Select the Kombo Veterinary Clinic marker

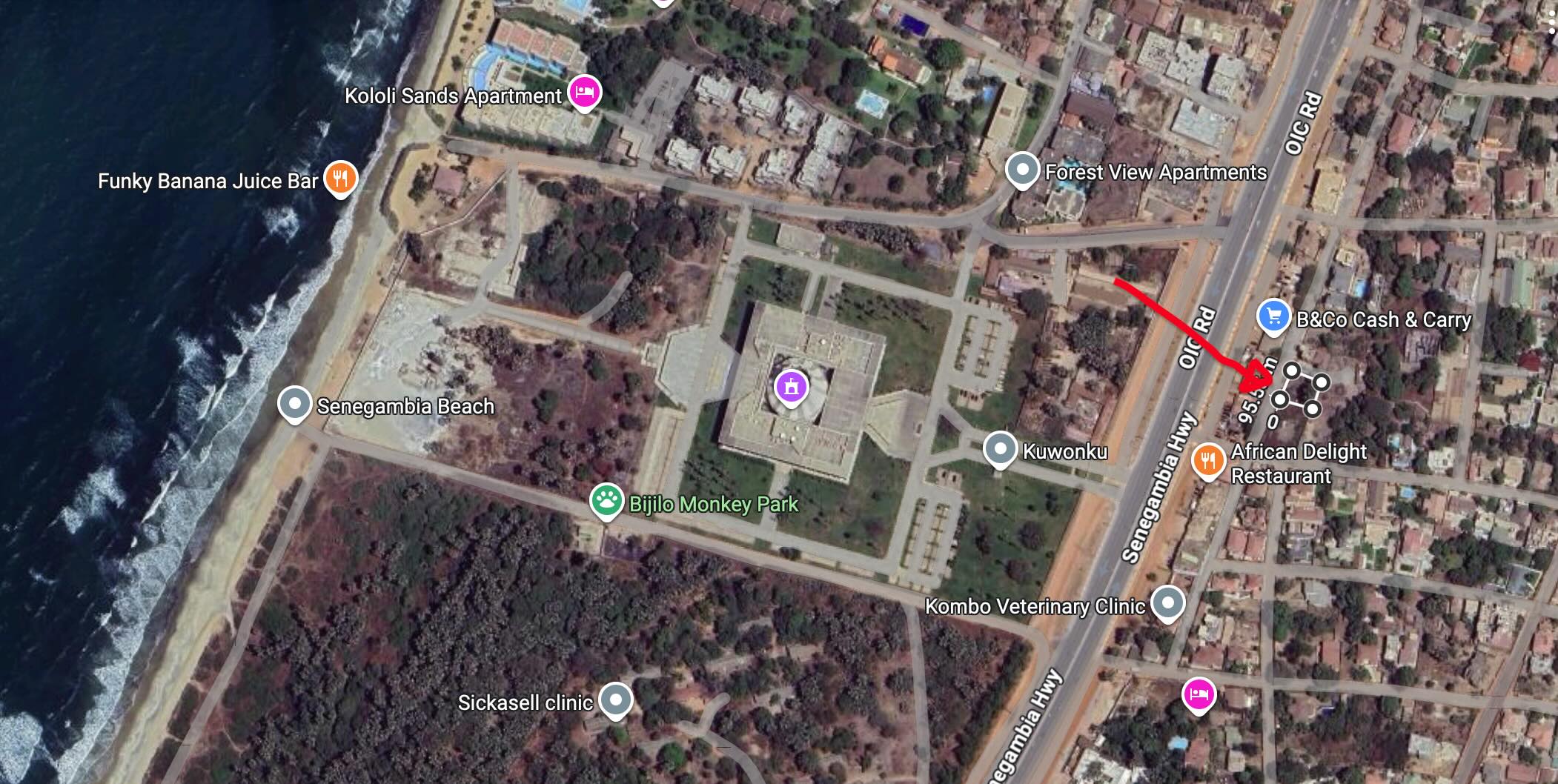pyautogui.click(x=1168, y=602)
